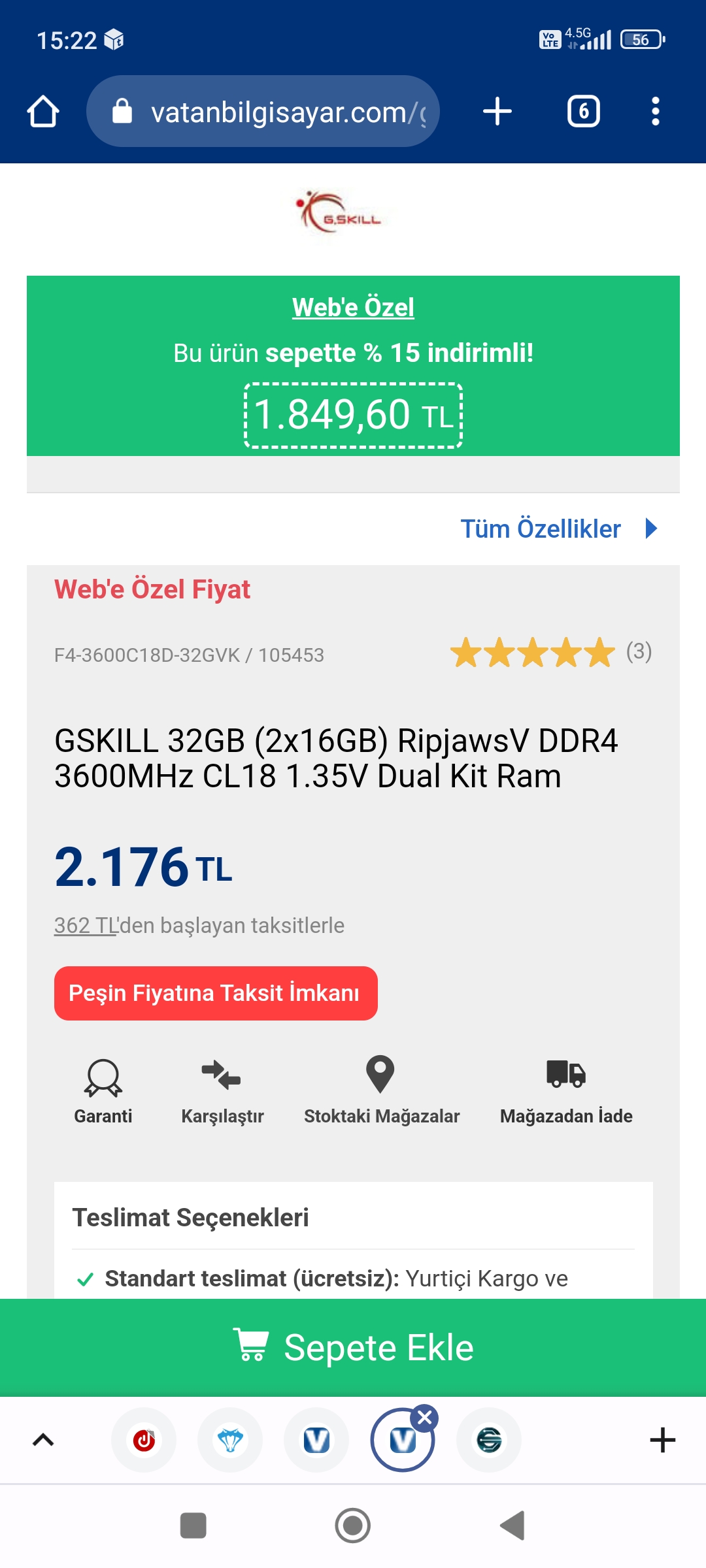
Task: Open the Web'e Özel link
Action: [353, 307]
